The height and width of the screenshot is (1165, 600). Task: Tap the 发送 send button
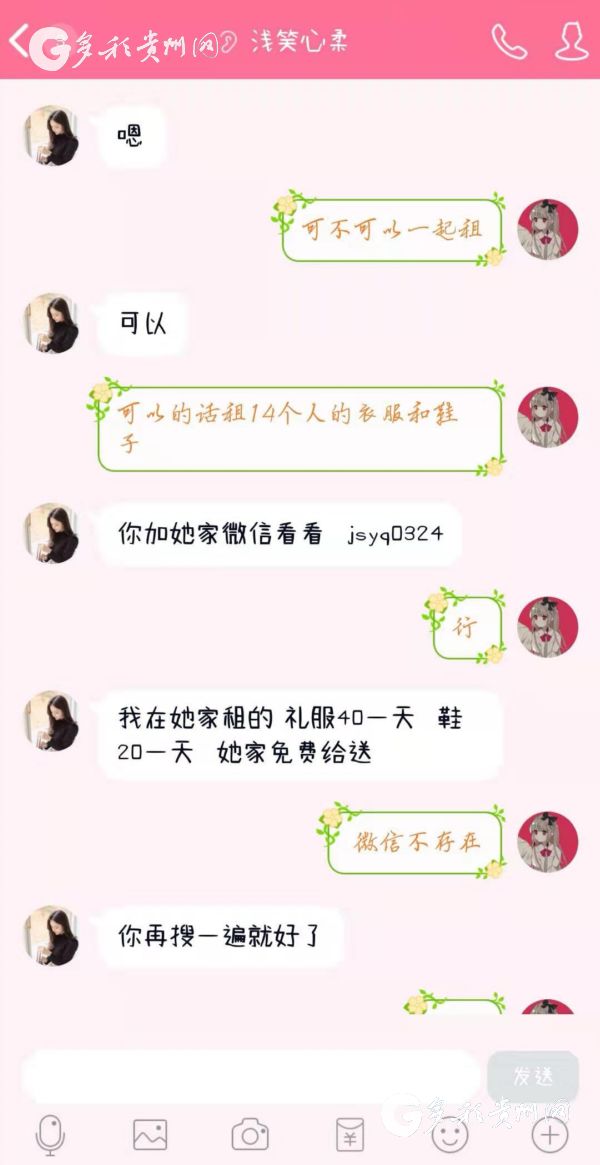(x=533, y=1076)
